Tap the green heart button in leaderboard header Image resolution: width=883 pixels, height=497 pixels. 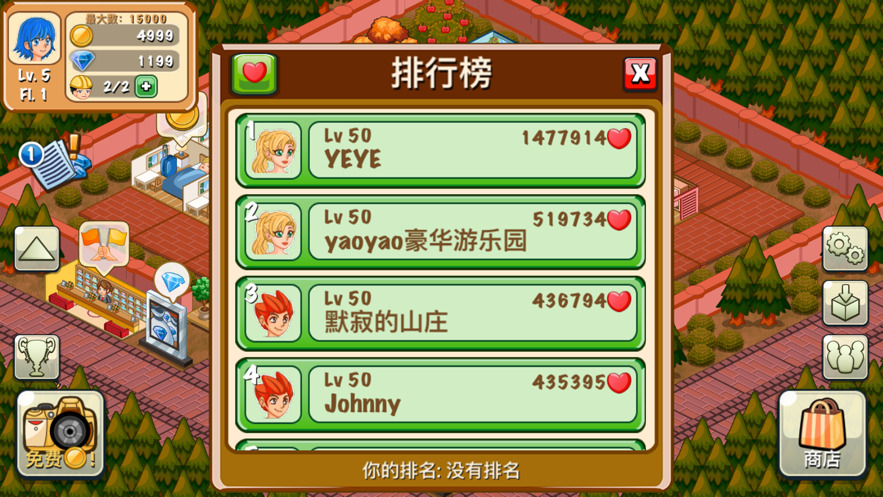254,73
